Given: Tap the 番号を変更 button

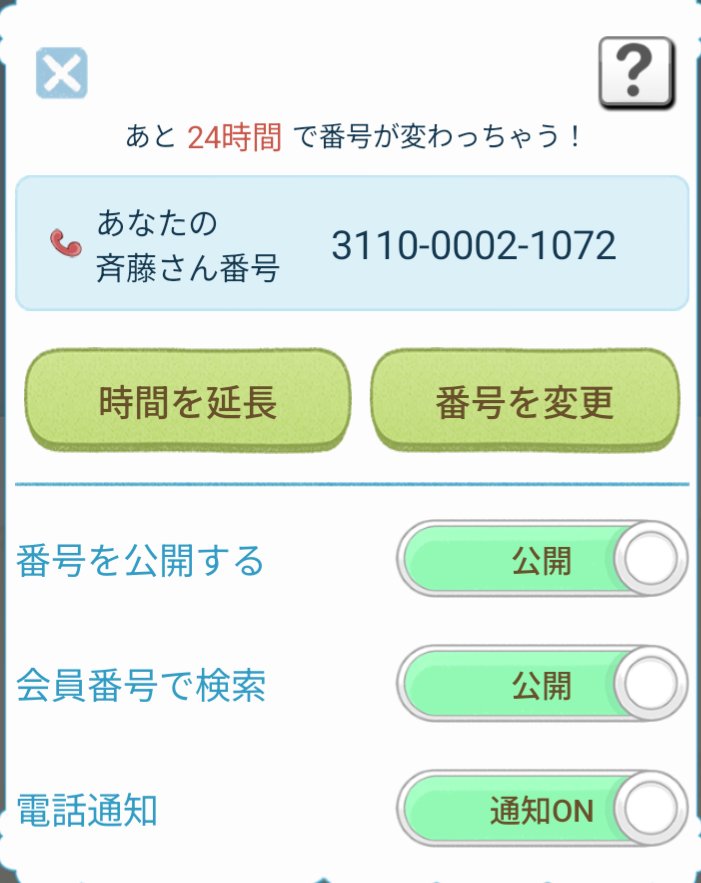Looking at the screenshot, I should (525, 400).
